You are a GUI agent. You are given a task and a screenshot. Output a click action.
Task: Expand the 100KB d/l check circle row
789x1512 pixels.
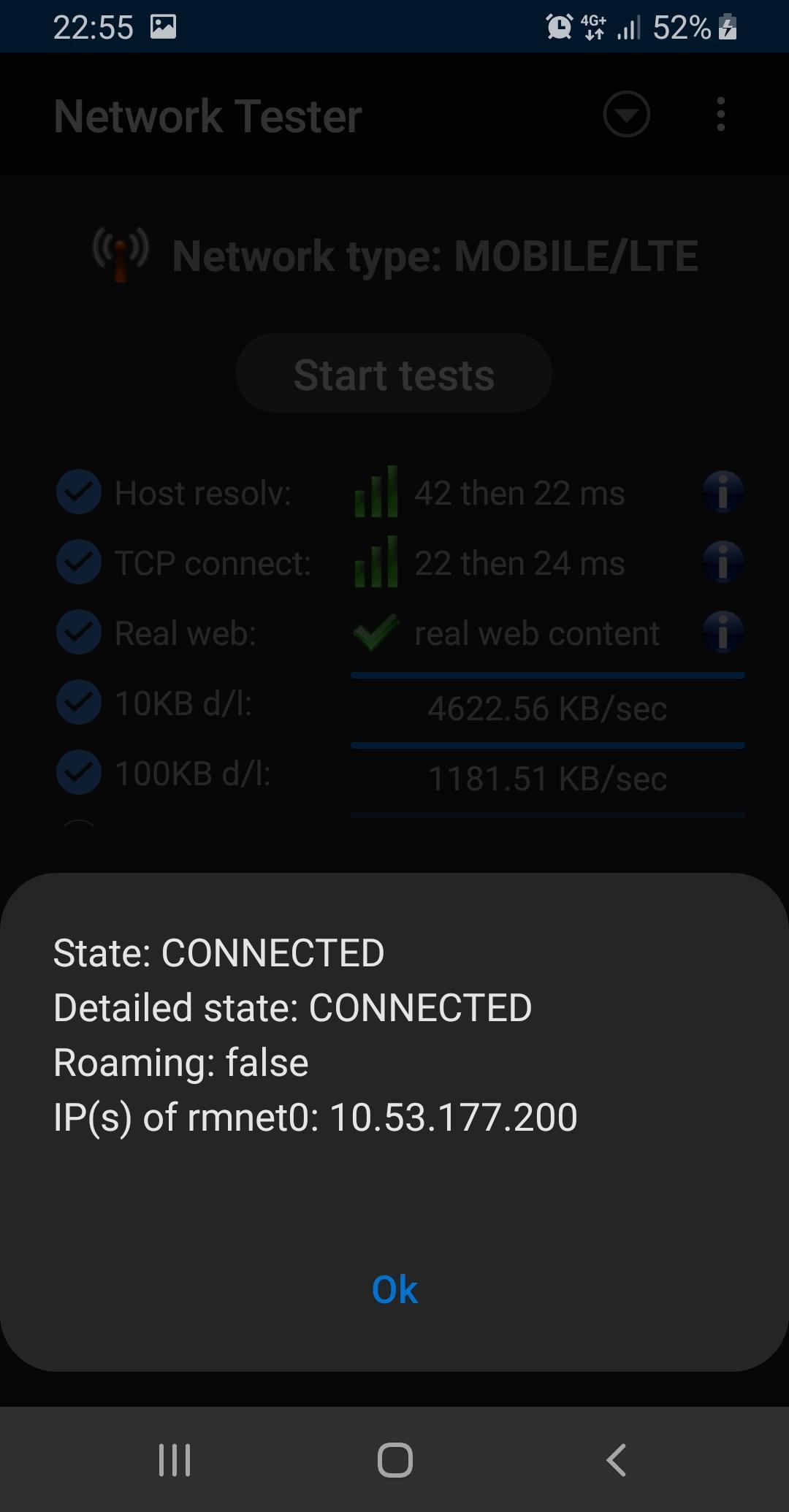(x=78, y=773)
